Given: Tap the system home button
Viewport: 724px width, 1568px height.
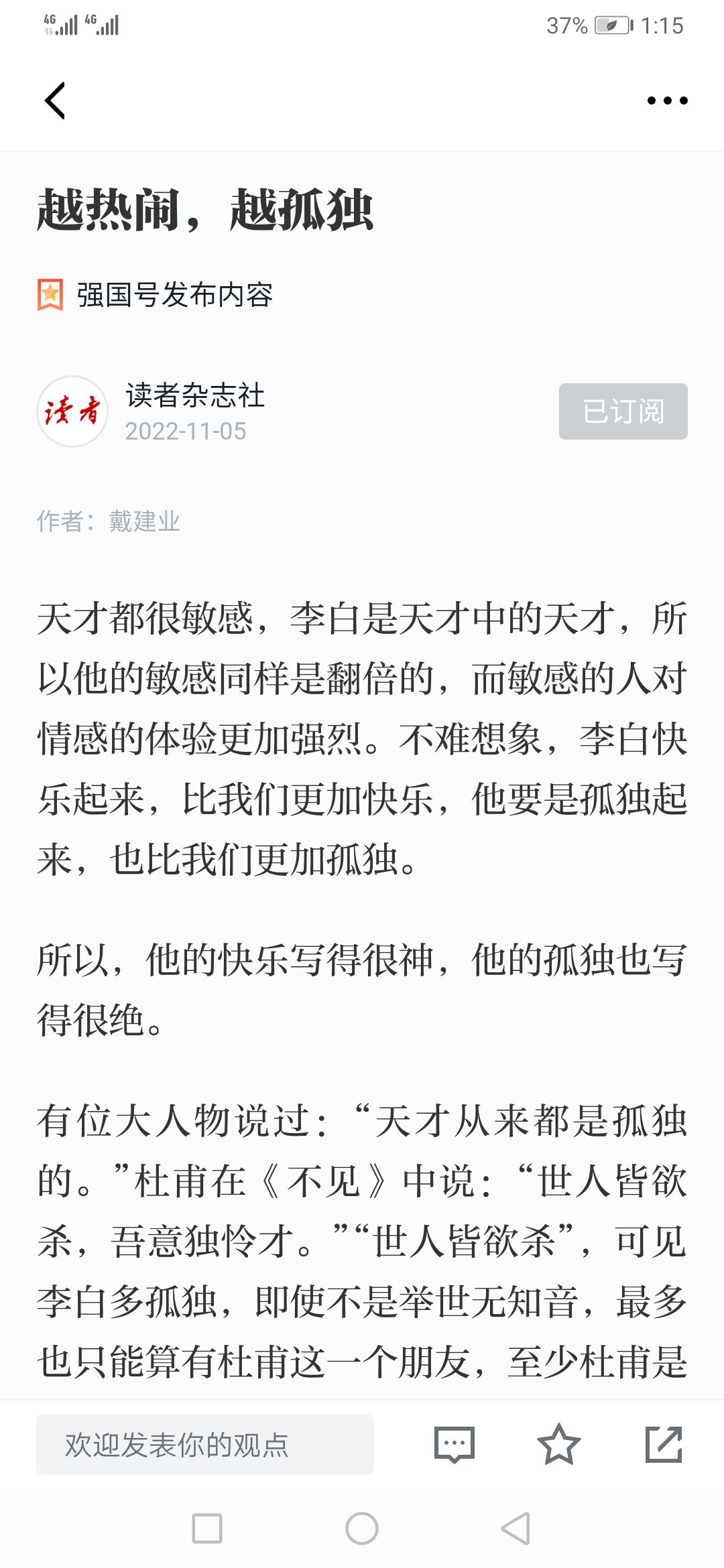Looking at the screenshot, I should [362, 1528].
